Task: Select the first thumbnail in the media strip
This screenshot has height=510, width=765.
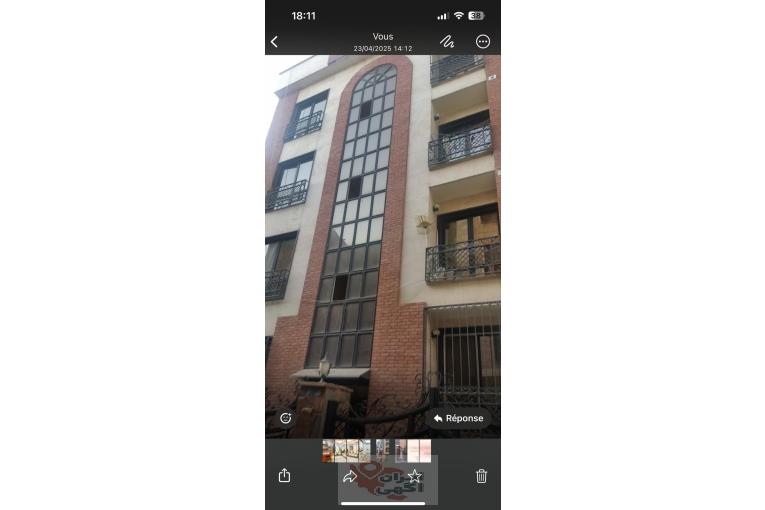Action: click(328, 450)
